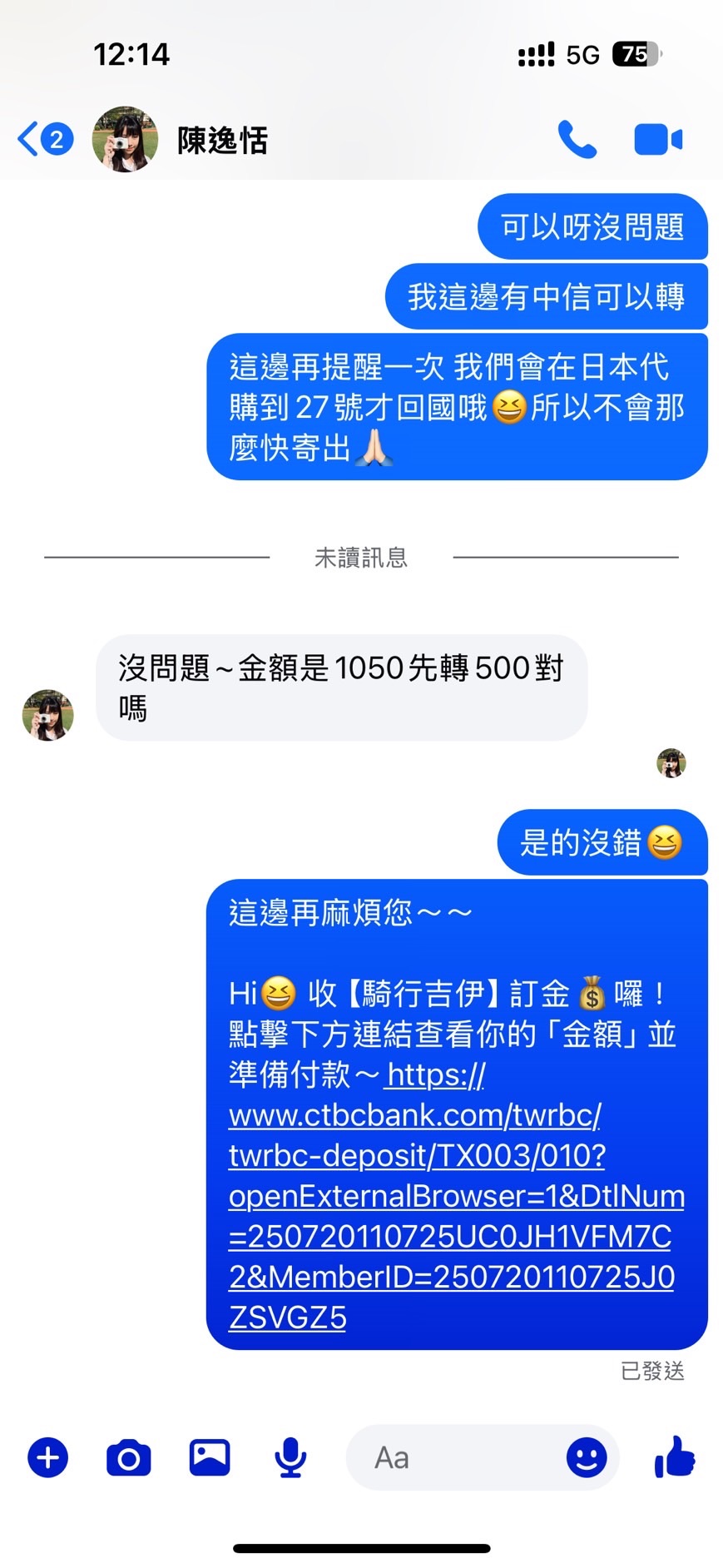
Task: Go back to the chats list
Action: point(43,139)
